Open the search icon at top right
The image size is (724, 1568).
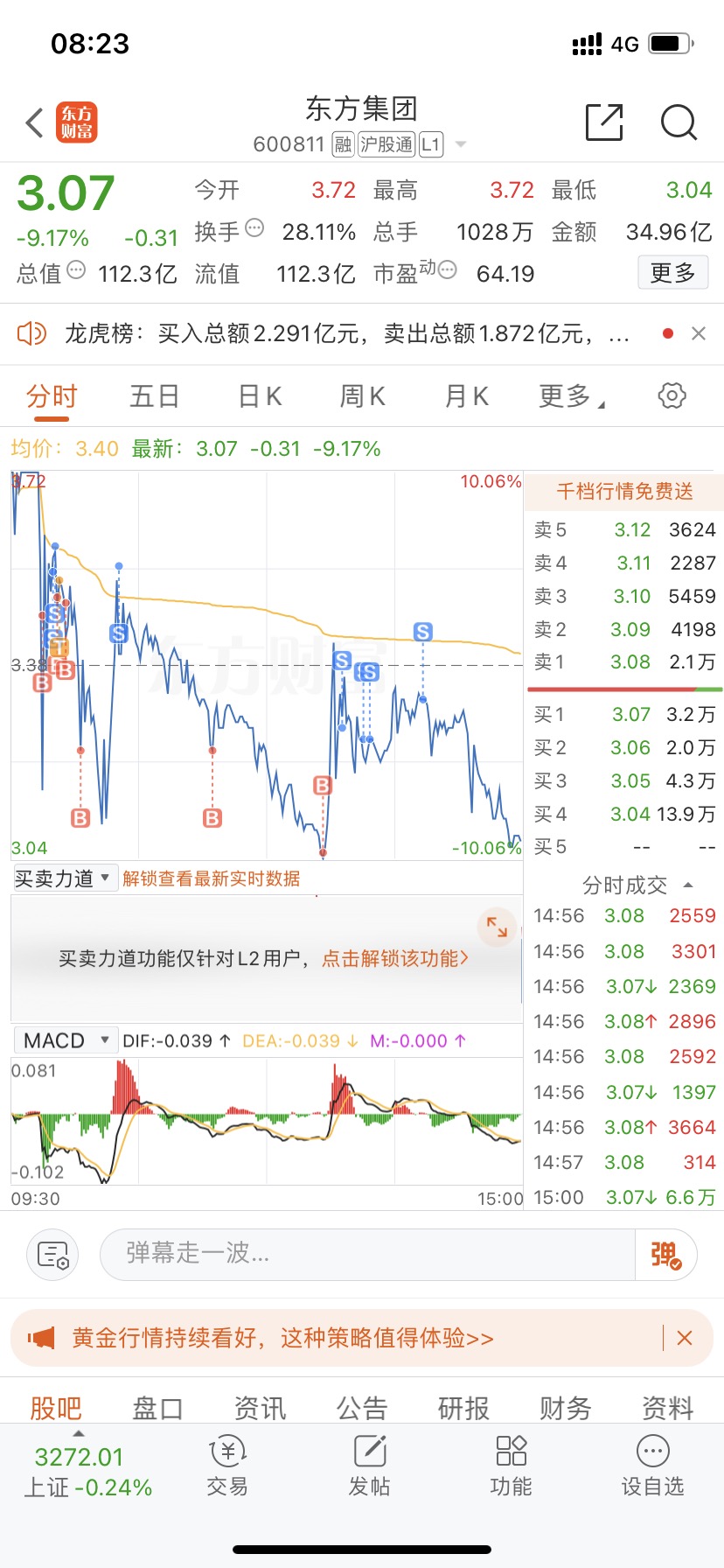(x=679, y=123)
